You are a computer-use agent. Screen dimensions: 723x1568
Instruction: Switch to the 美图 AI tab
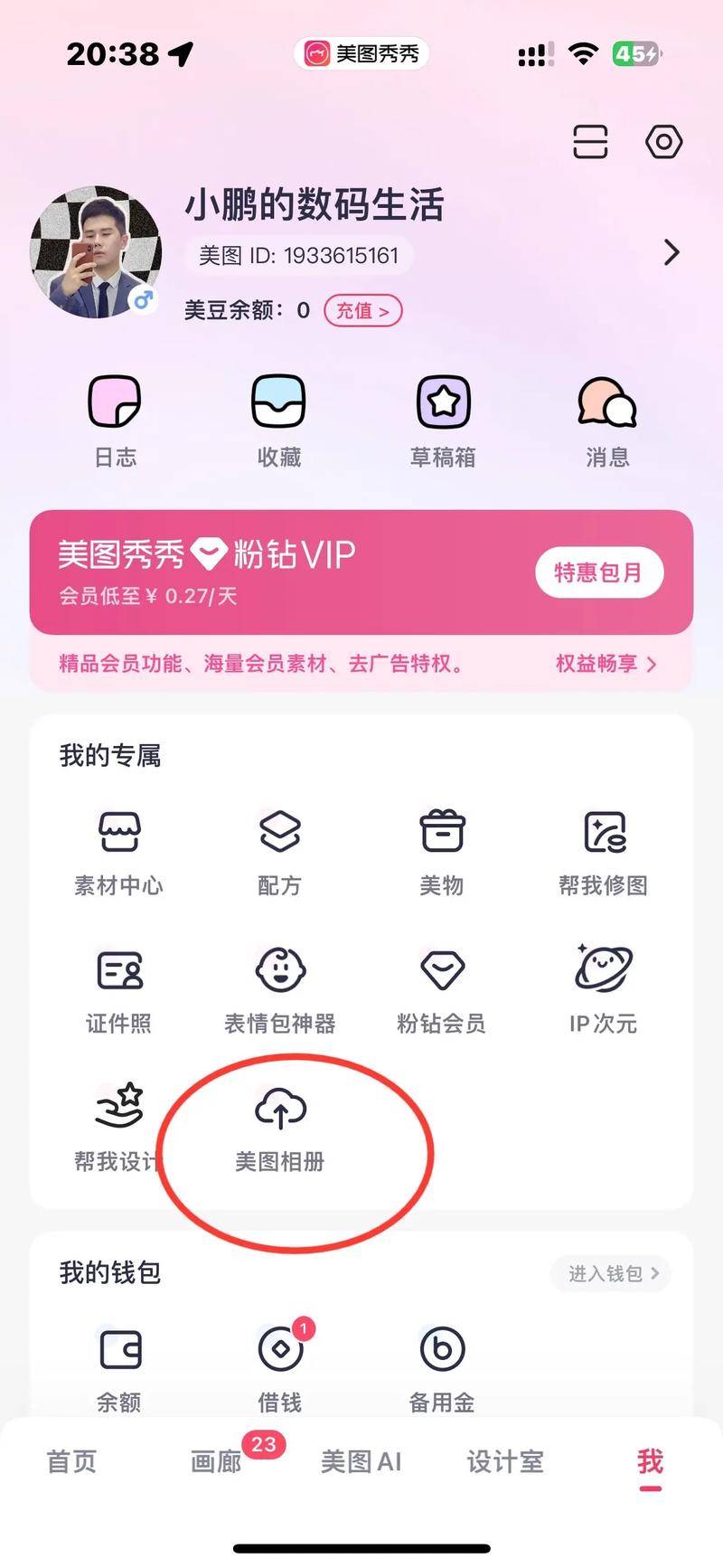(x=361, y=1461)
